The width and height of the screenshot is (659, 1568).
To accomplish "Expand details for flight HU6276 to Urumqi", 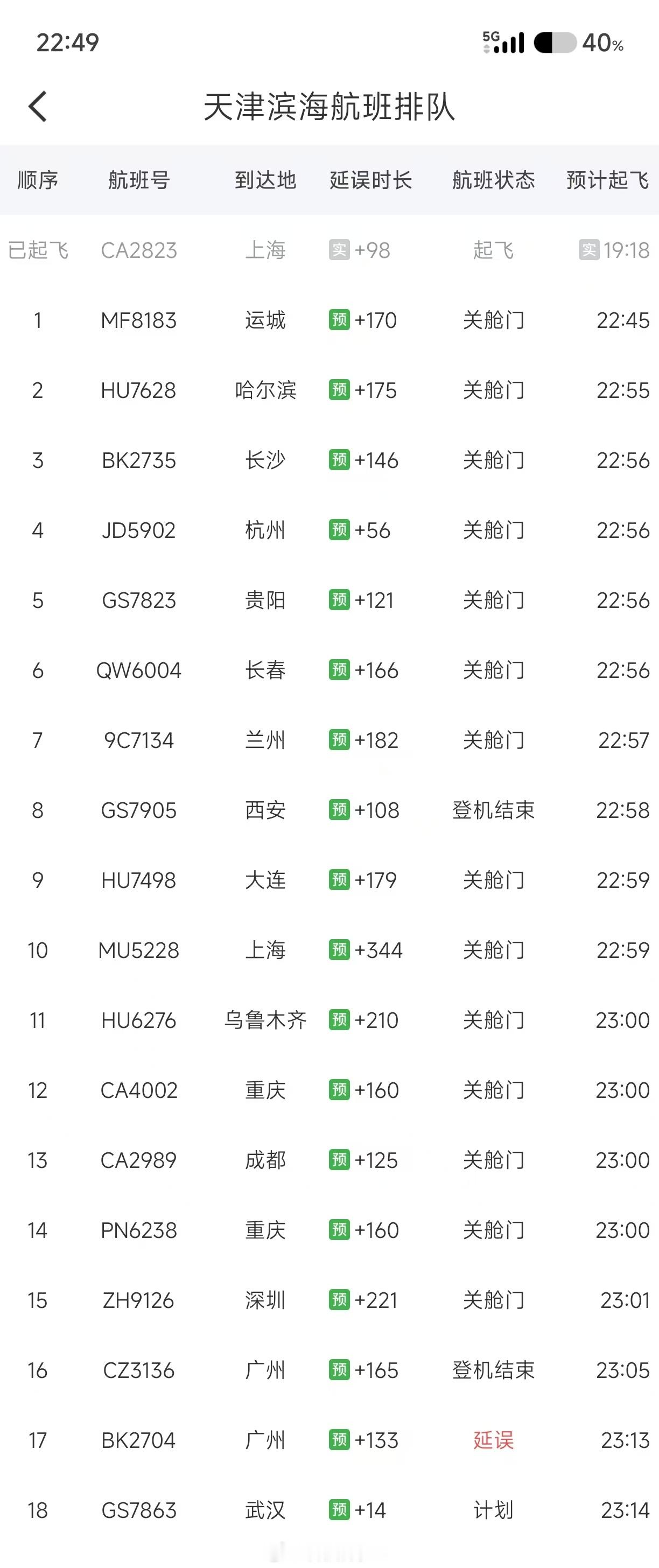I will (x=328, y=1019).
